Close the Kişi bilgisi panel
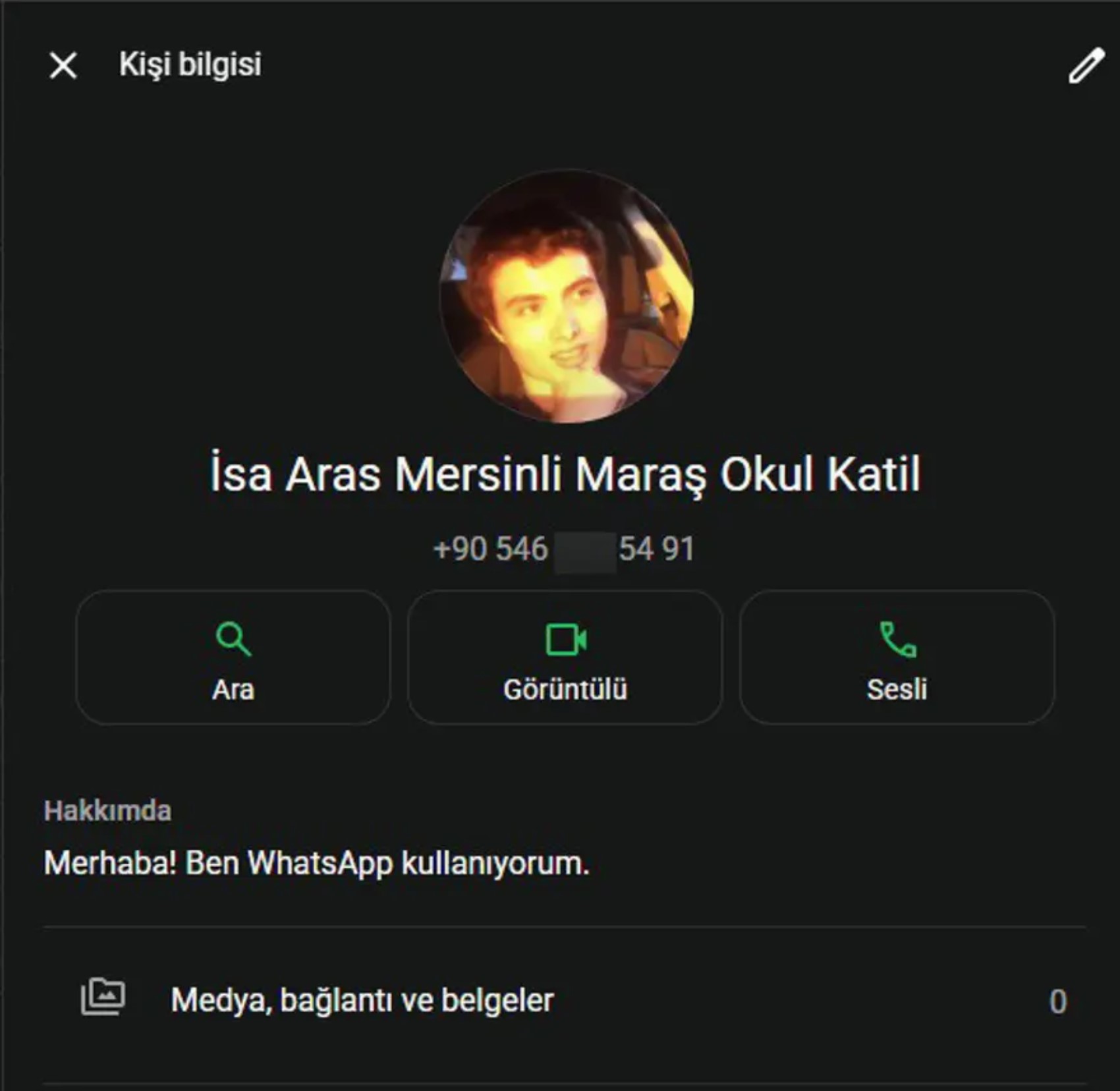The height and width of the screenshot is (1091, 1120). (x=63, y=66)
